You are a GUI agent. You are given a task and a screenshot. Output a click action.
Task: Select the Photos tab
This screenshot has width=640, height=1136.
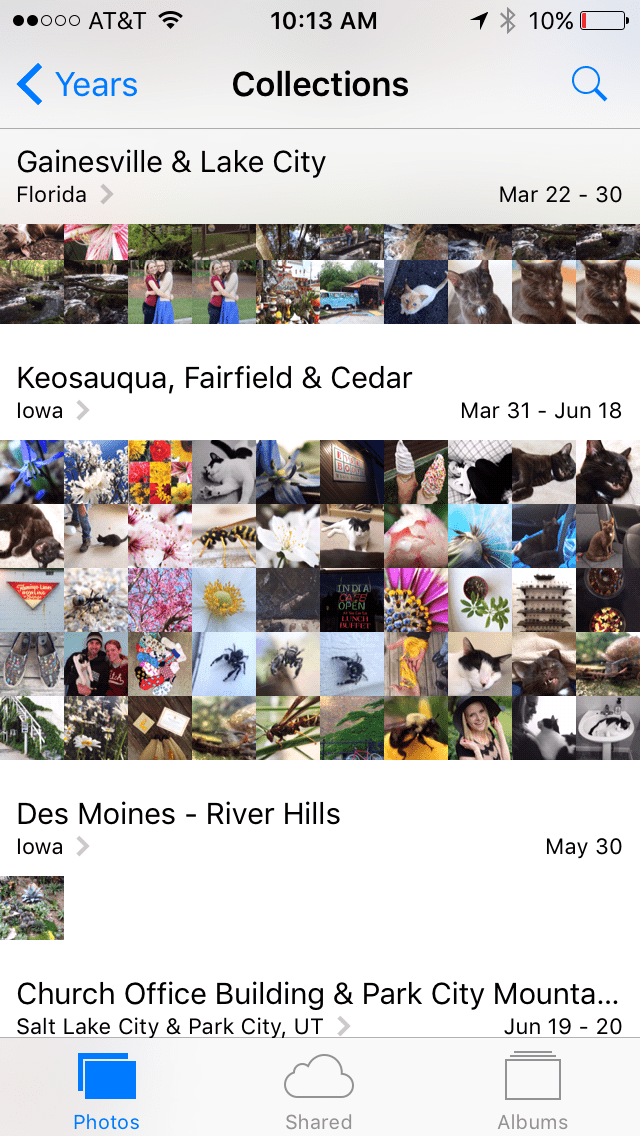(107, 1090)
